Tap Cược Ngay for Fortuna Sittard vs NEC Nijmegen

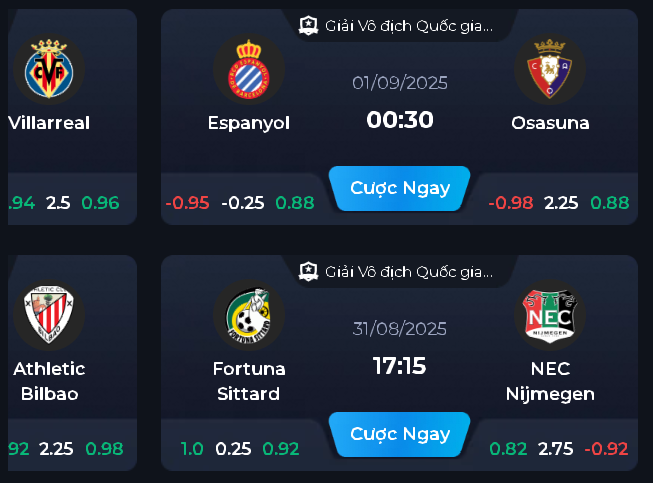click(399, 434)
